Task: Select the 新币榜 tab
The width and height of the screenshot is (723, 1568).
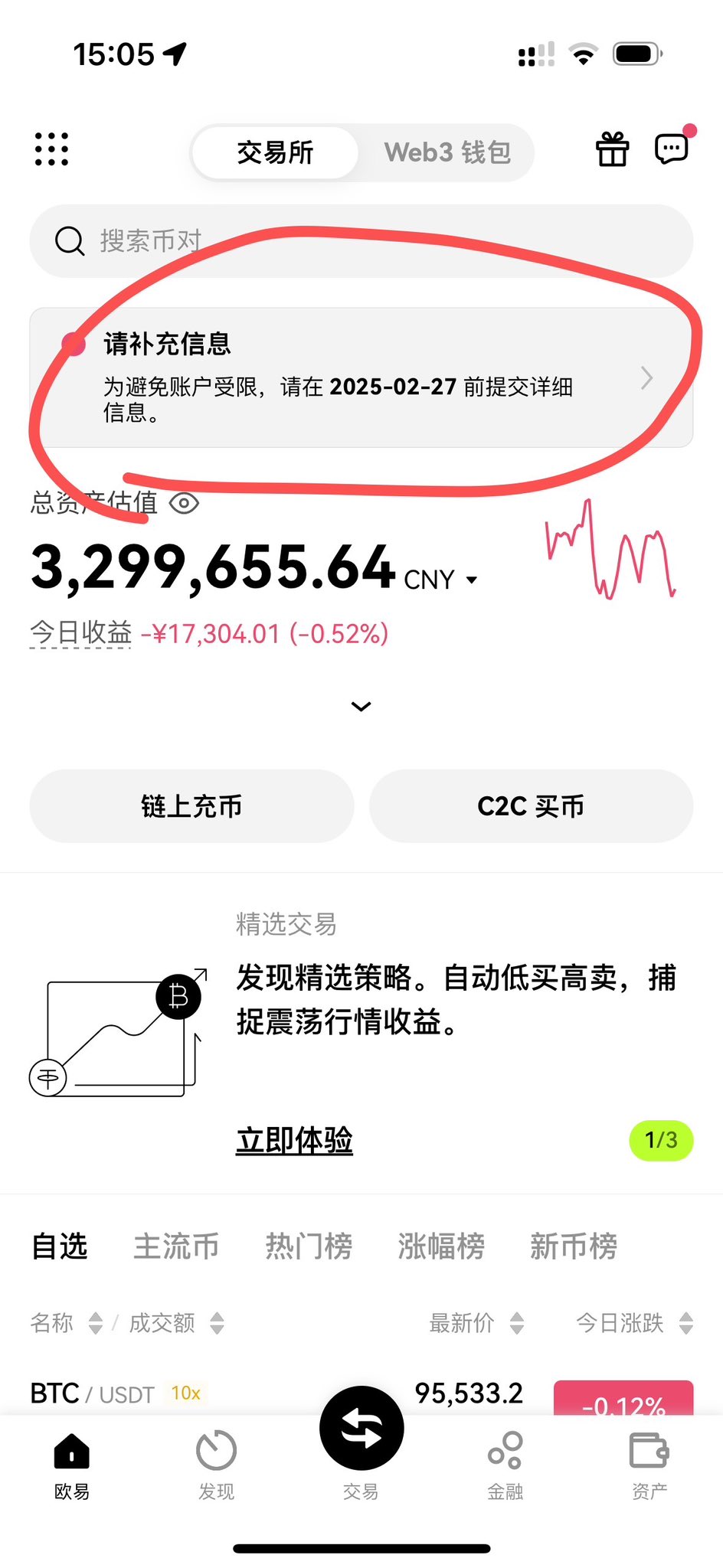Action: 574,1246
